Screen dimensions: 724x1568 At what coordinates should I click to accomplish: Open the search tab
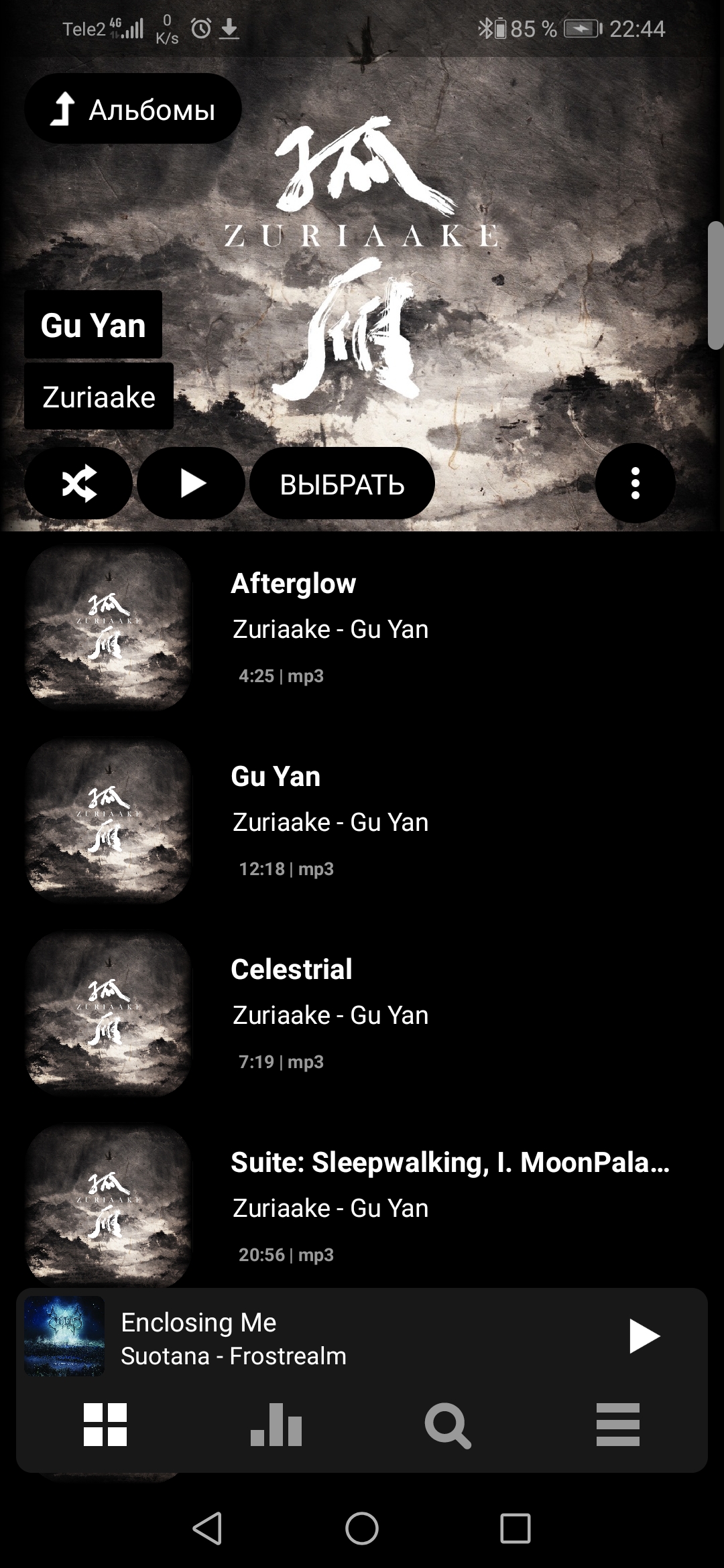[447, 1425]
